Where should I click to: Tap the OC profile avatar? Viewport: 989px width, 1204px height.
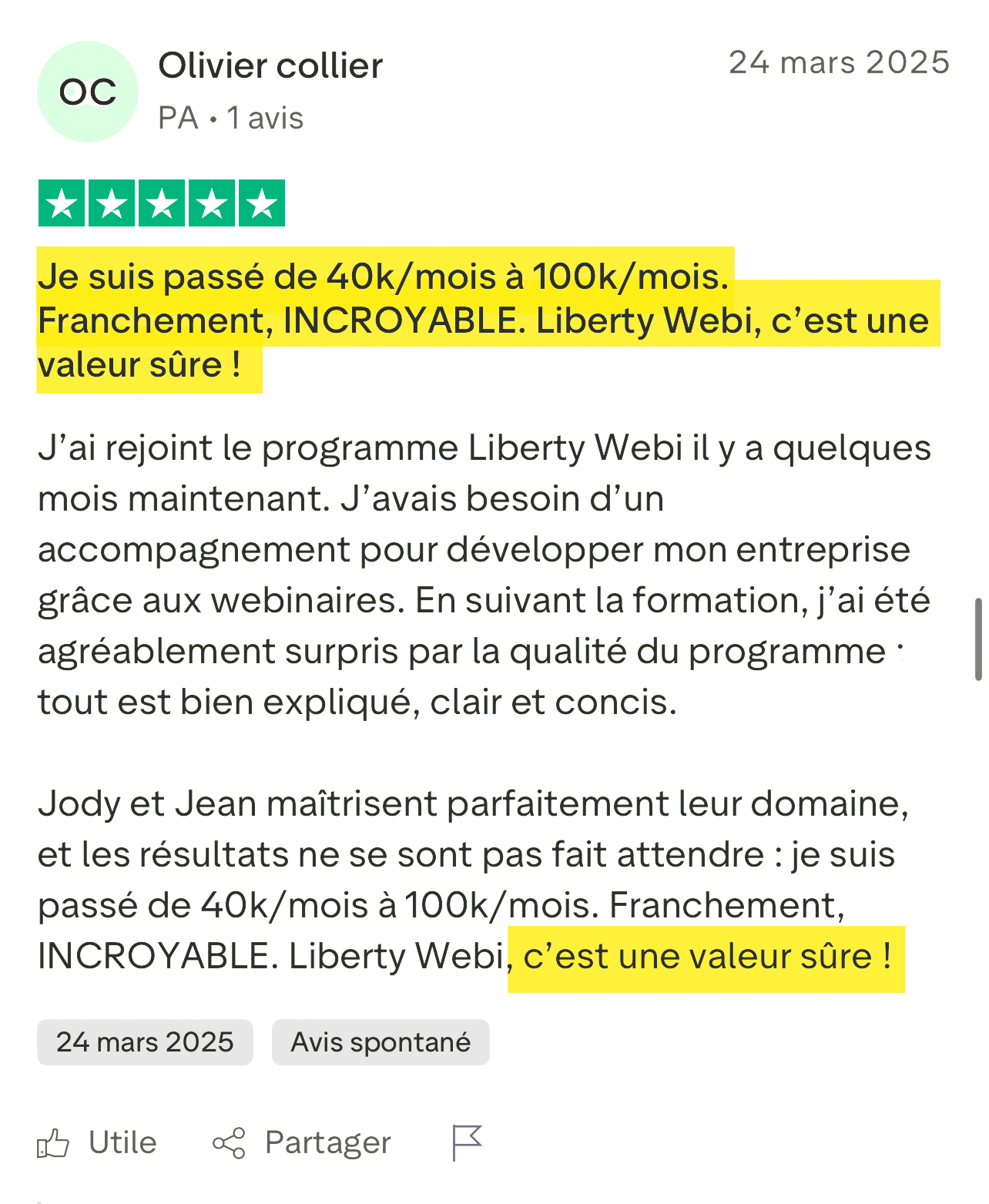pyautogui.click(x=88, y=92)
